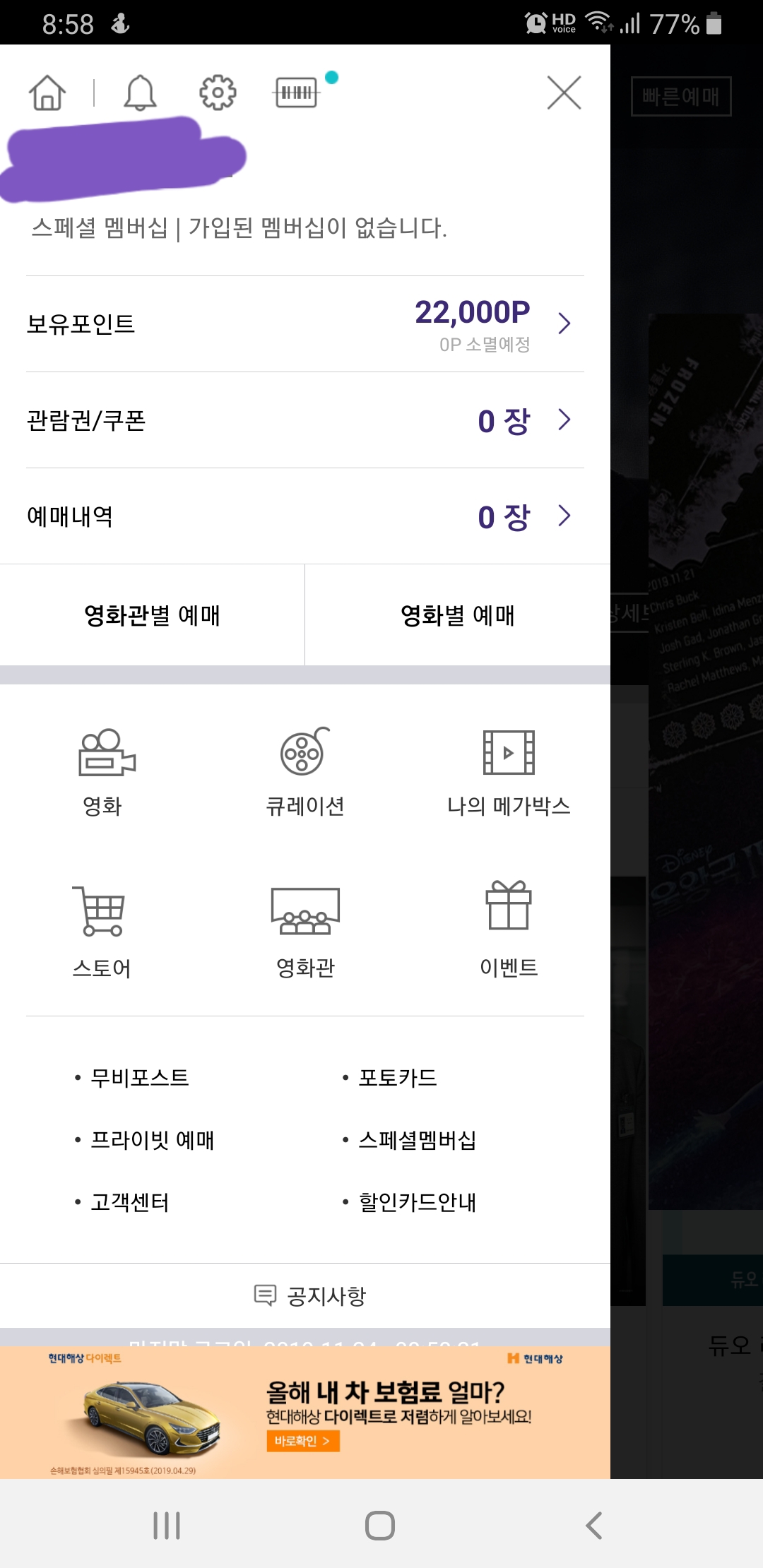The image size is (763, 1568).
Task: Tap the system back button
Action: (x=594, y=1526)
